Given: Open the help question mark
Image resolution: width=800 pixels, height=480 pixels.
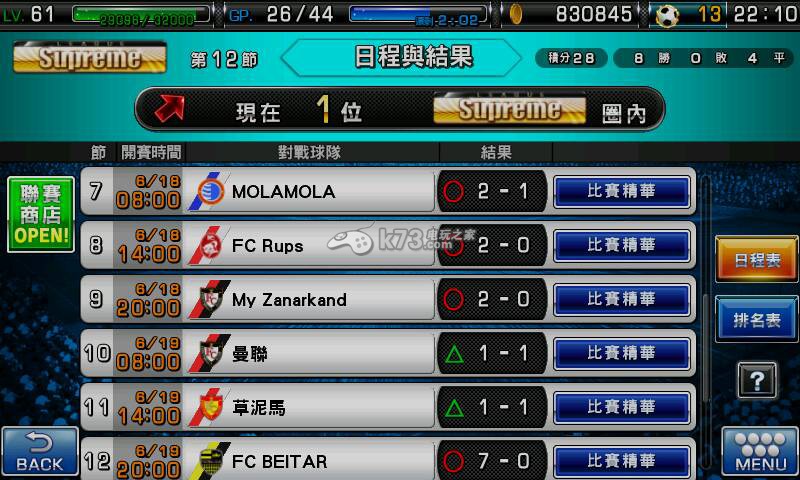Looking at the screenshot, I should (x=757, y=380).
